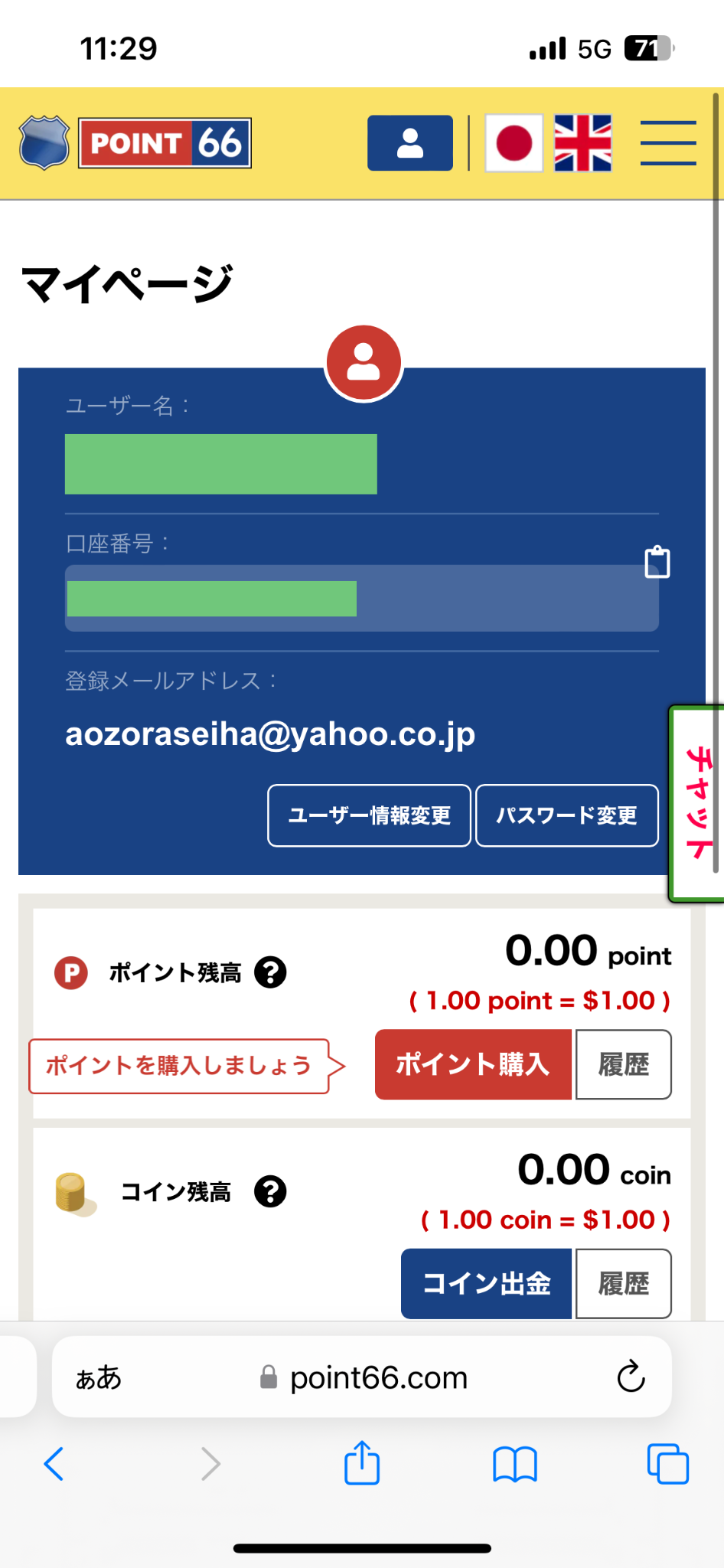Open the account profile icon in header
This screenshot has width=724, height=1568.
(x=409, y=143)
